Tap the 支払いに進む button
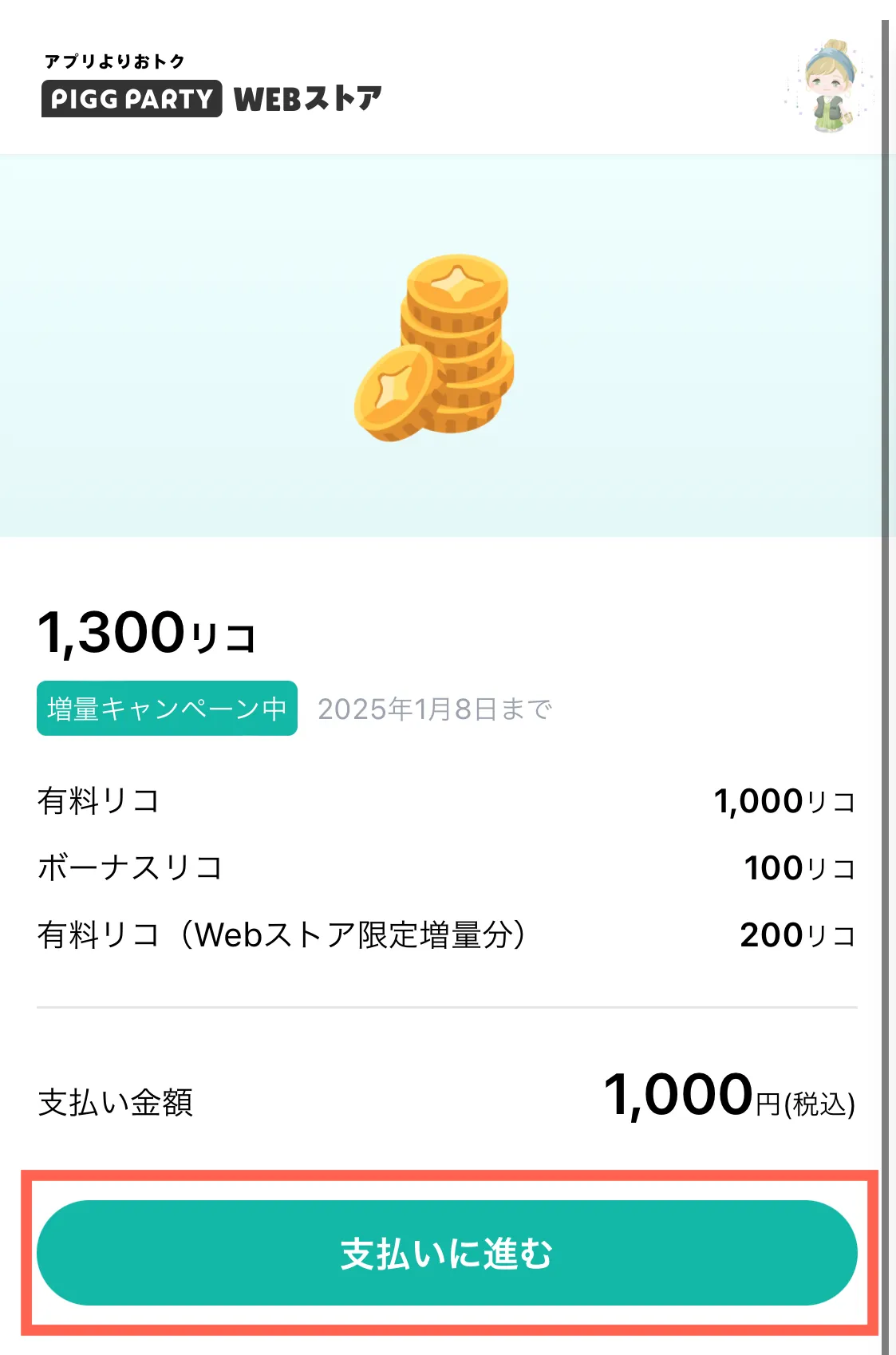 pos(447,1253)
